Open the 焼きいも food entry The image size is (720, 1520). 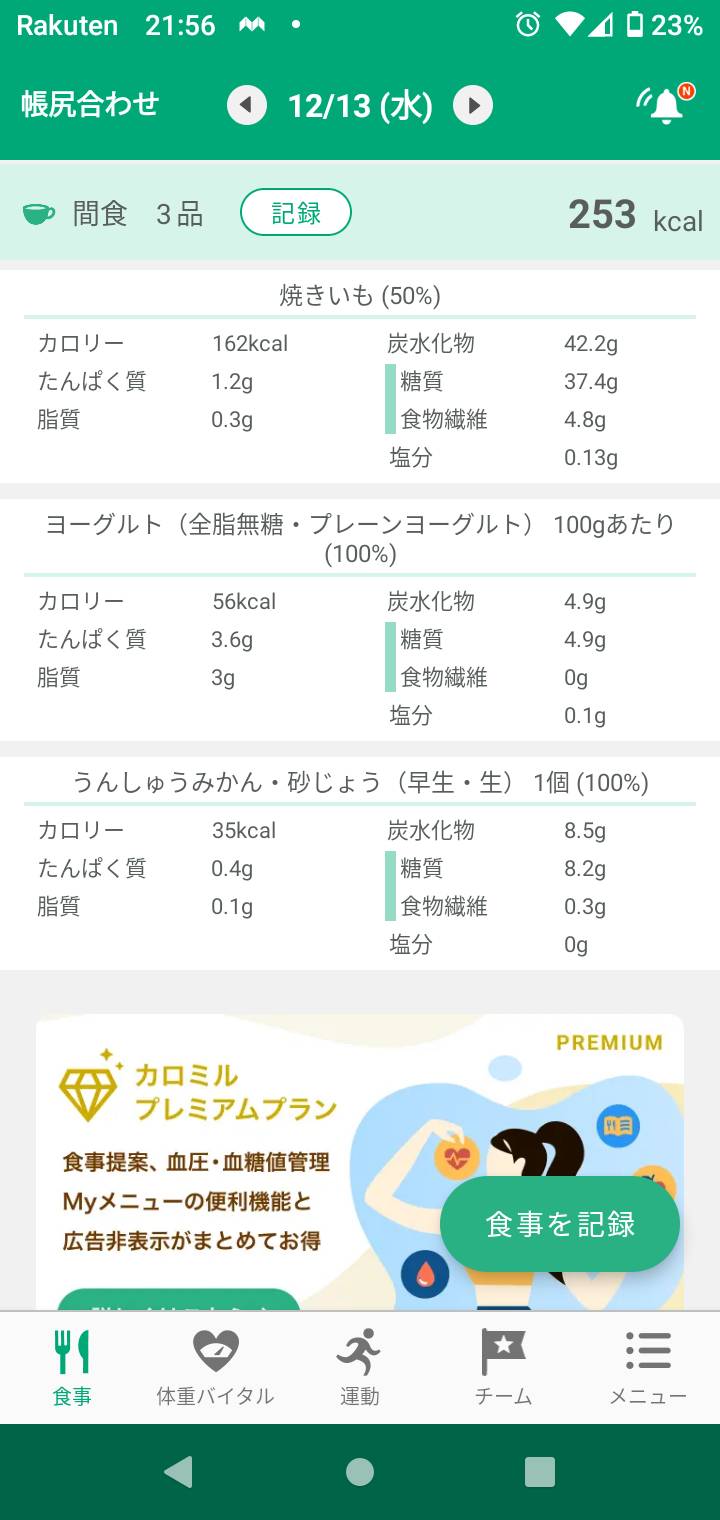pyautogui.click(x=360, y=377)
